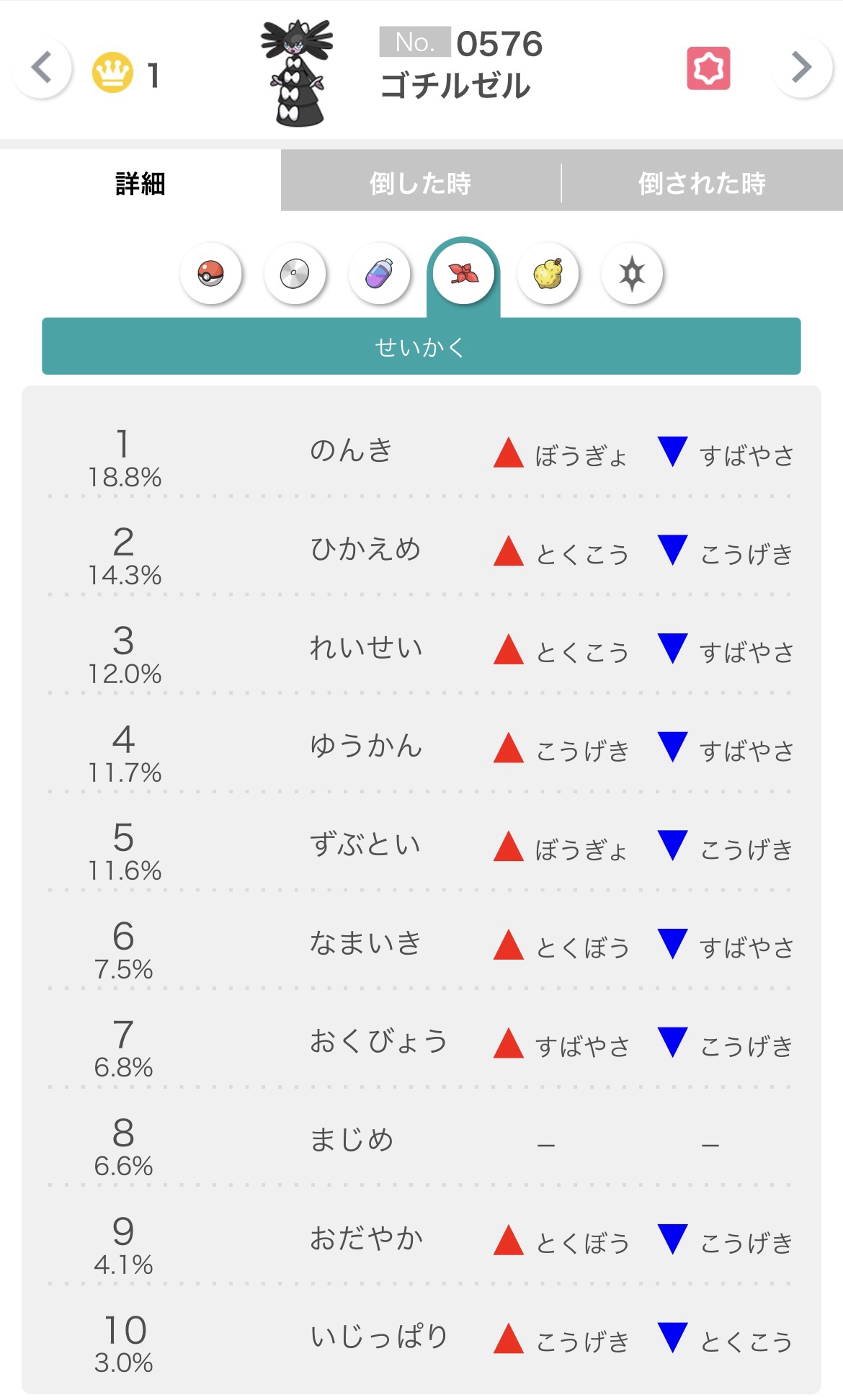
Task: Select the 詳細 tab
Action: click(x=140, y=182)
